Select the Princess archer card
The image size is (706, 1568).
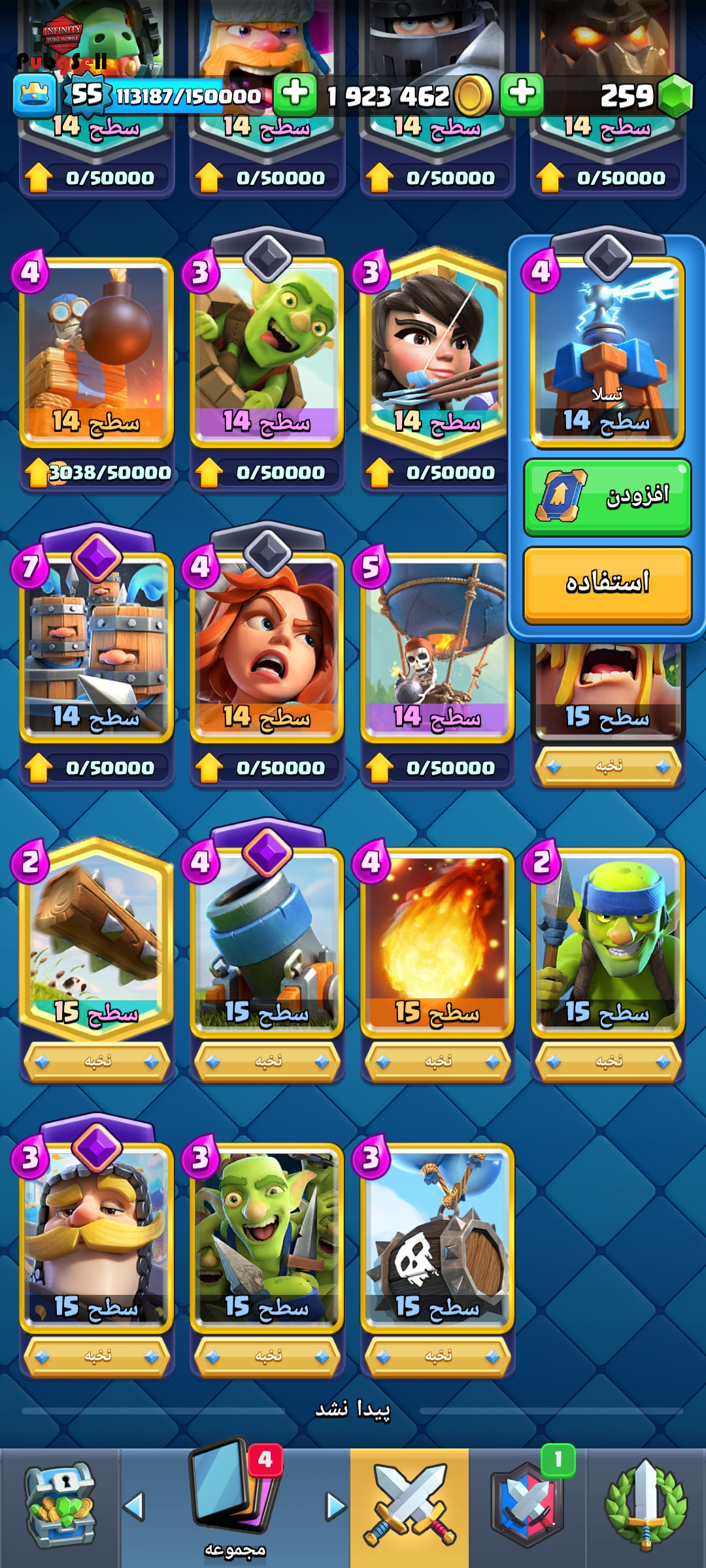click(437, 353)
